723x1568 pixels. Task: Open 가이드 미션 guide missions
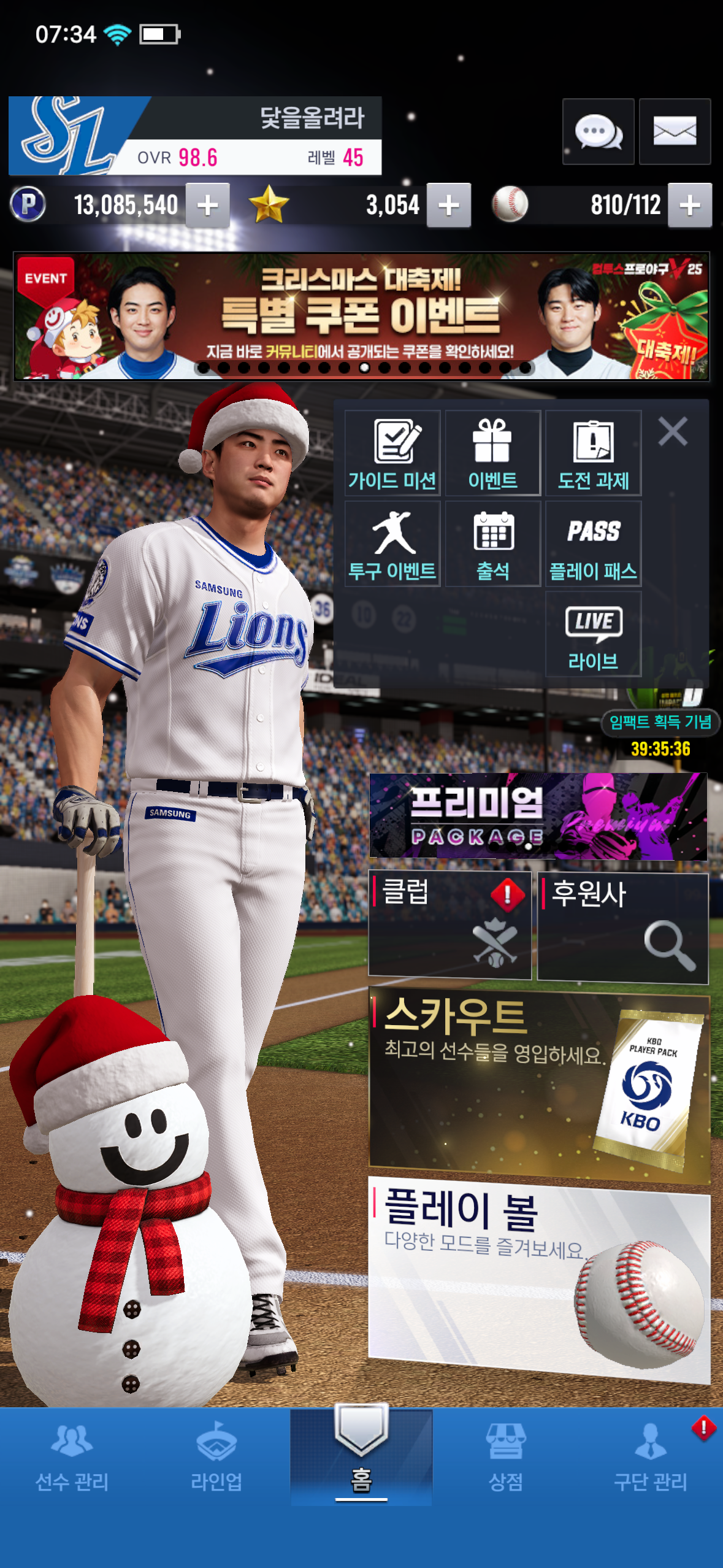tap(392, 453)
